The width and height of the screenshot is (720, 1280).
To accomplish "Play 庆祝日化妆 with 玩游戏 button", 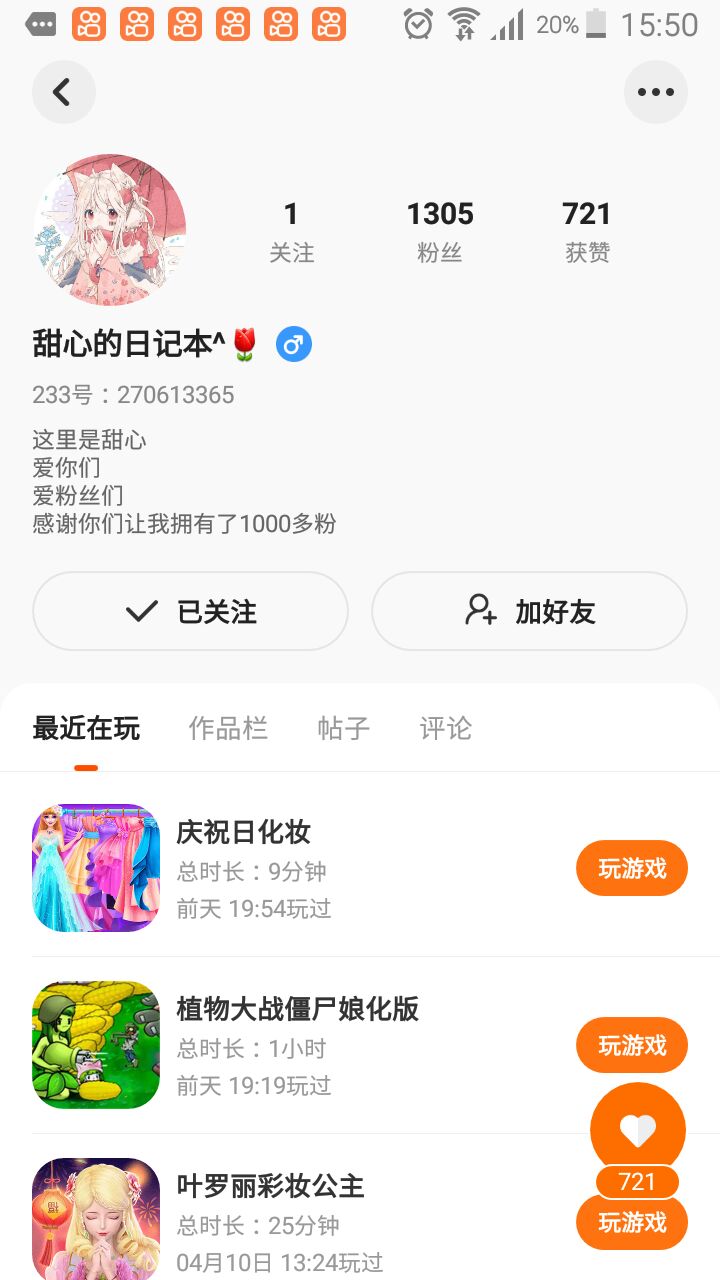I will click(x=631, y=868).
